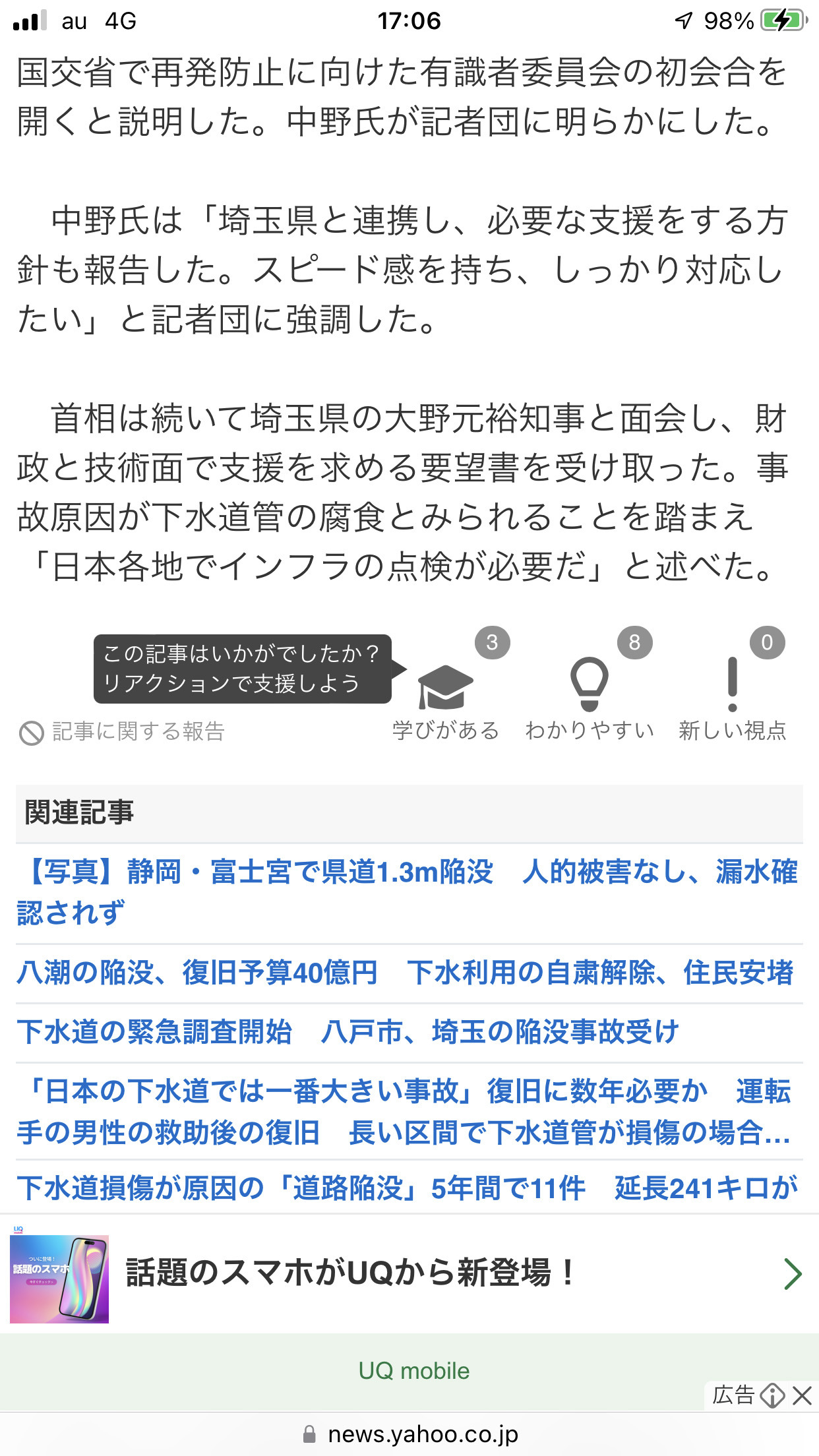Viewport: 819px width, 1456px height.
Task: Open 記事に関する報告 report link
Action: [x=122, y=732]
